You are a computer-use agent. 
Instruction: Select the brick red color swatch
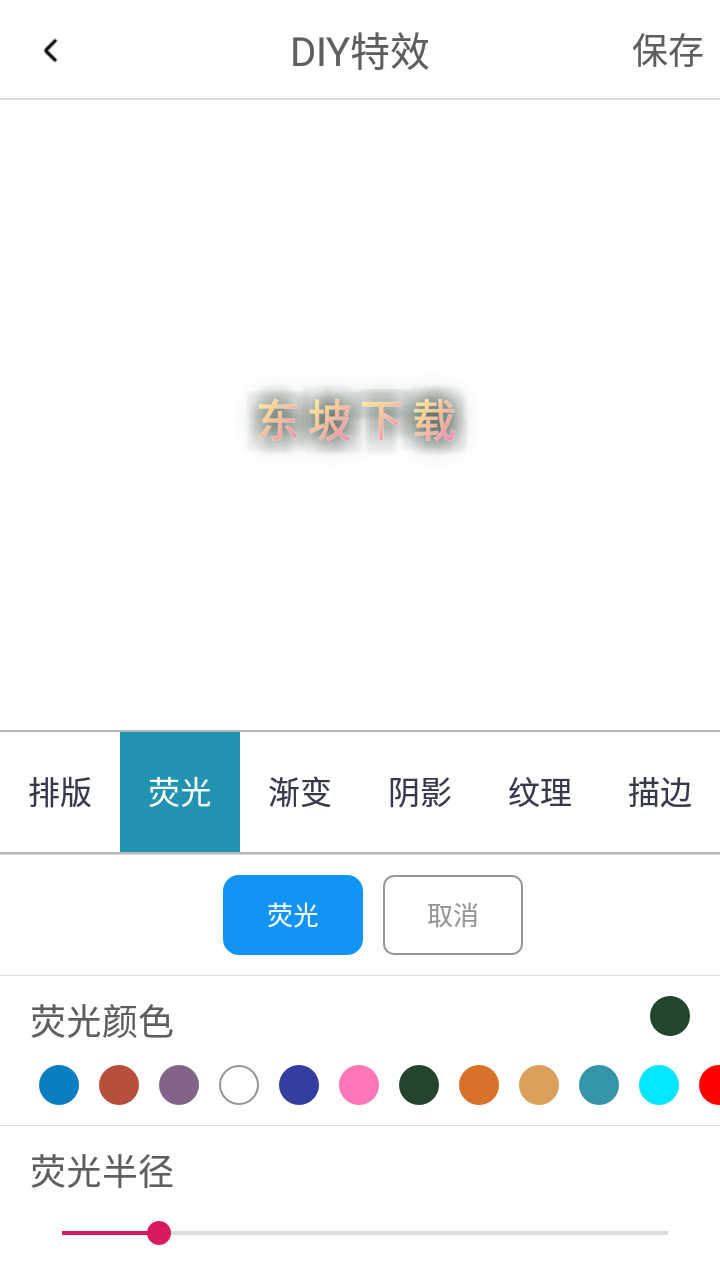119,1085
